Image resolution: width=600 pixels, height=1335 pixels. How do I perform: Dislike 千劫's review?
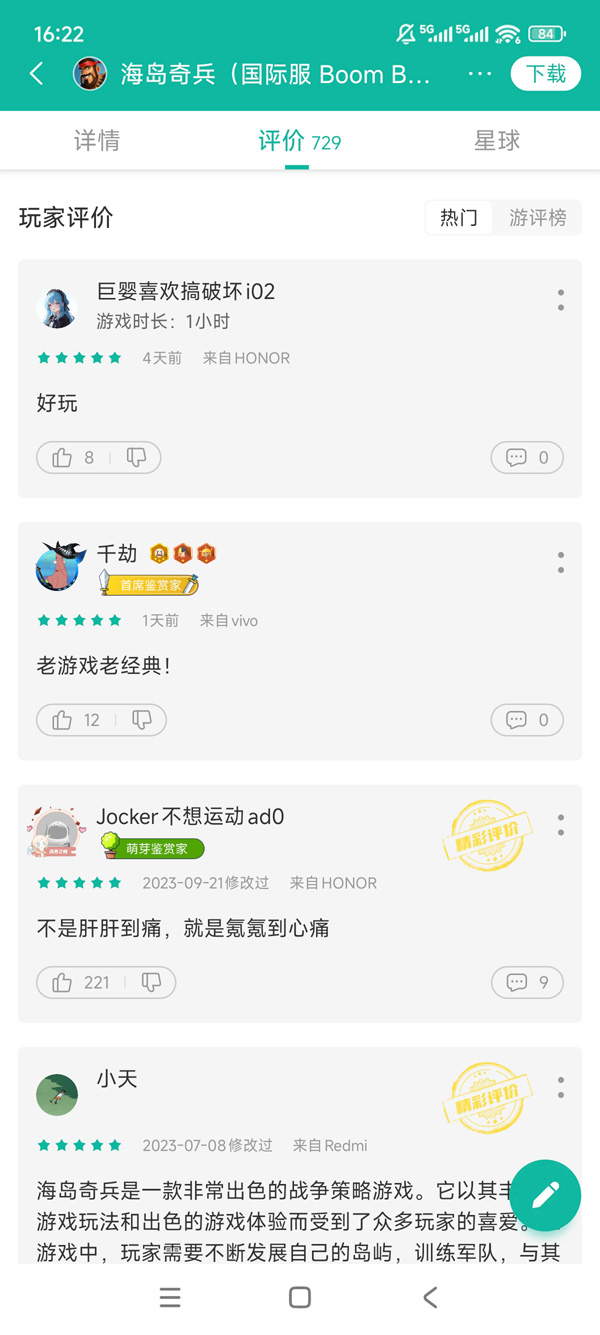pyautogui.click(x=141, y=720)
